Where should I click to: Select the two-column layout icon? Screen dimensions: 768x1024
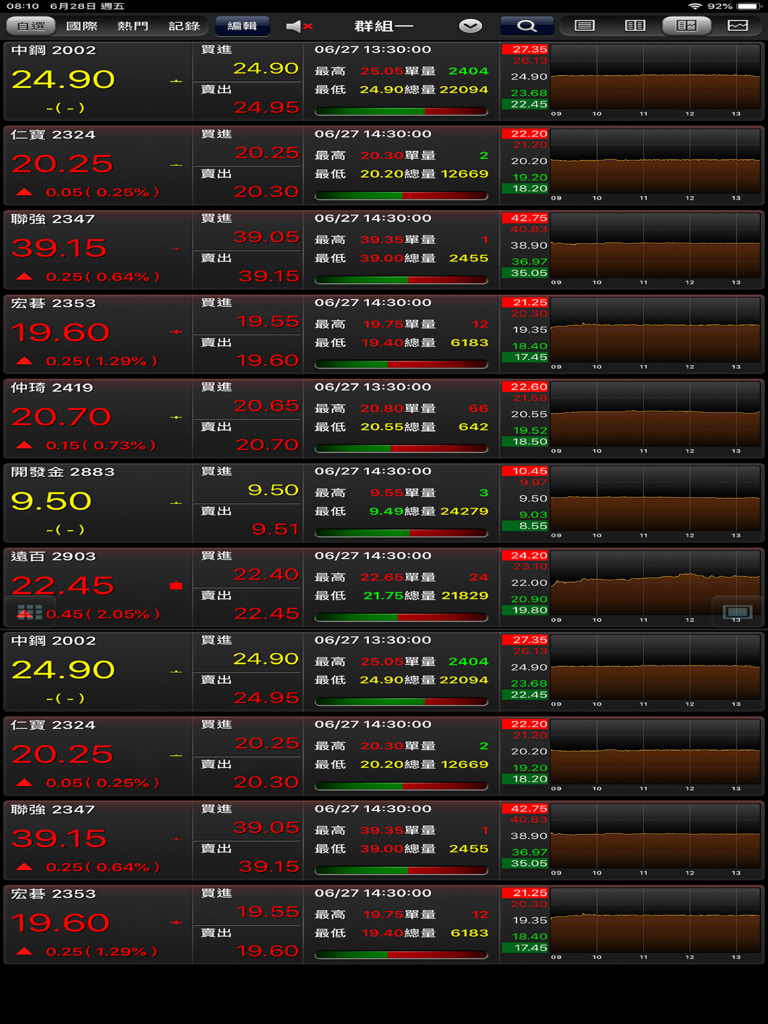click(x=637, y=25)
